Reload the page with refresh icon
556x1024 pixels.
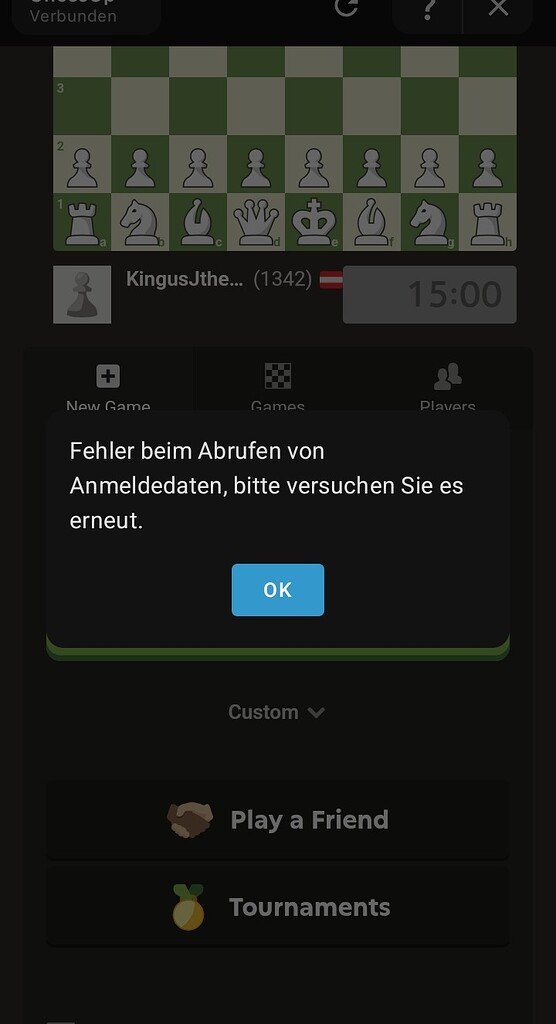(x=346, y=8)
